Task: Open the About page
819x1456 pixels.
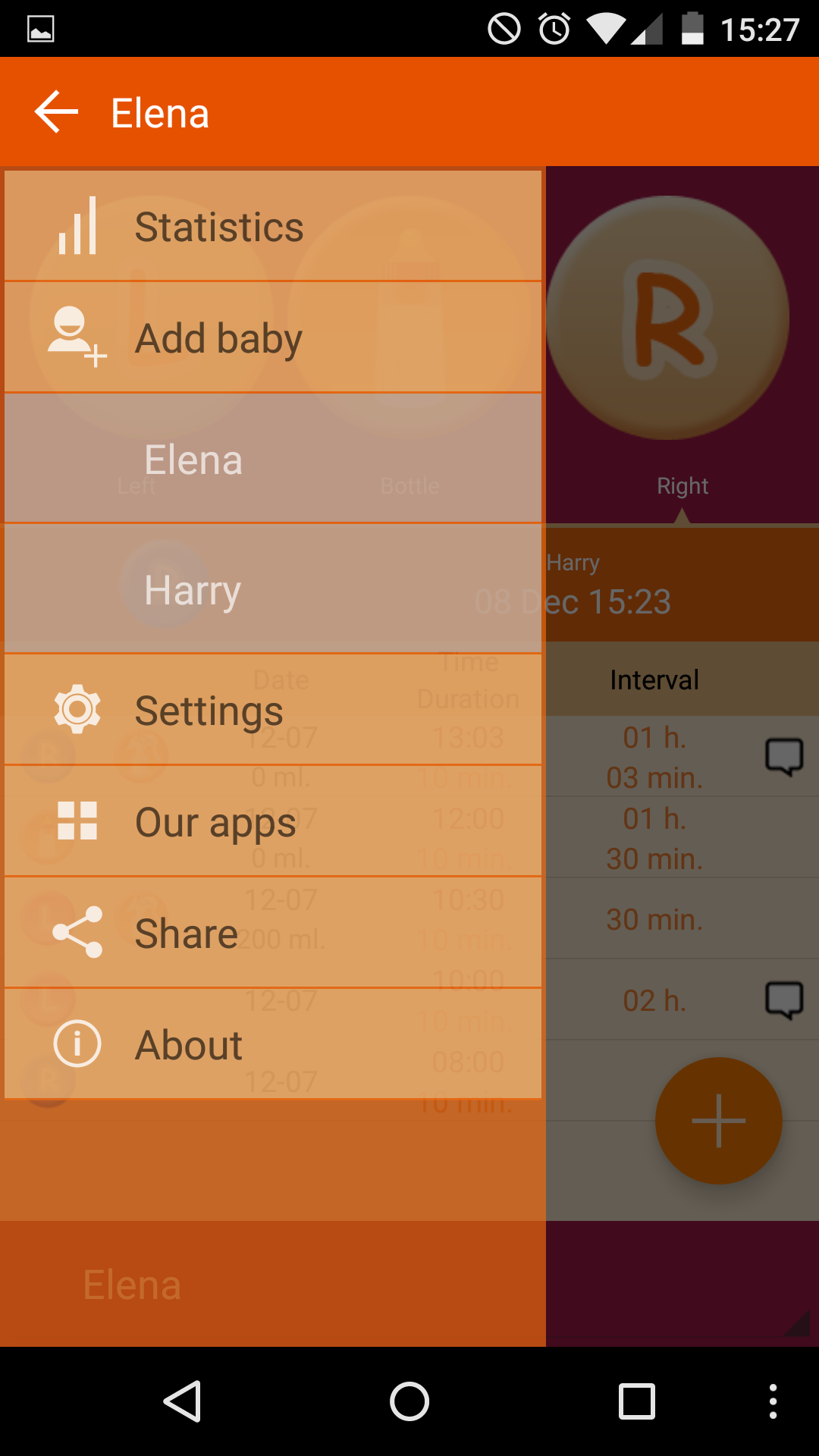Action: pos(273,1044)
